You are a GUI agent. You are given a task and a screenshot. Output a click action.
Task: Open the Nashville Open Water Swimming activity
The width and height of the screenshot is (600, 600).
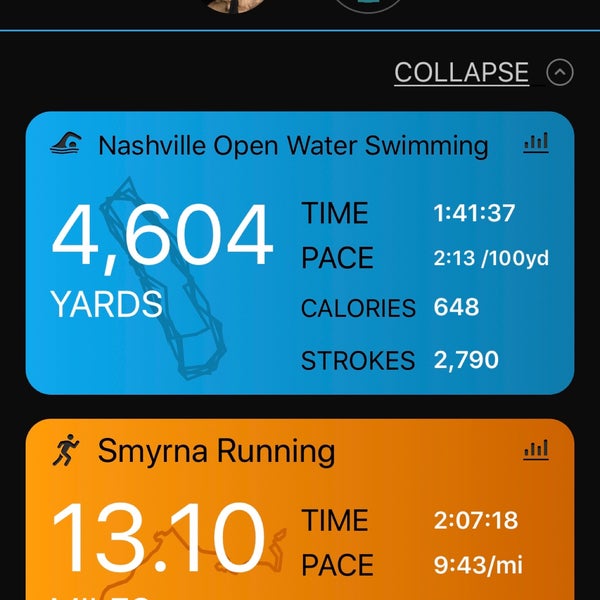click(x=293, y=146)
